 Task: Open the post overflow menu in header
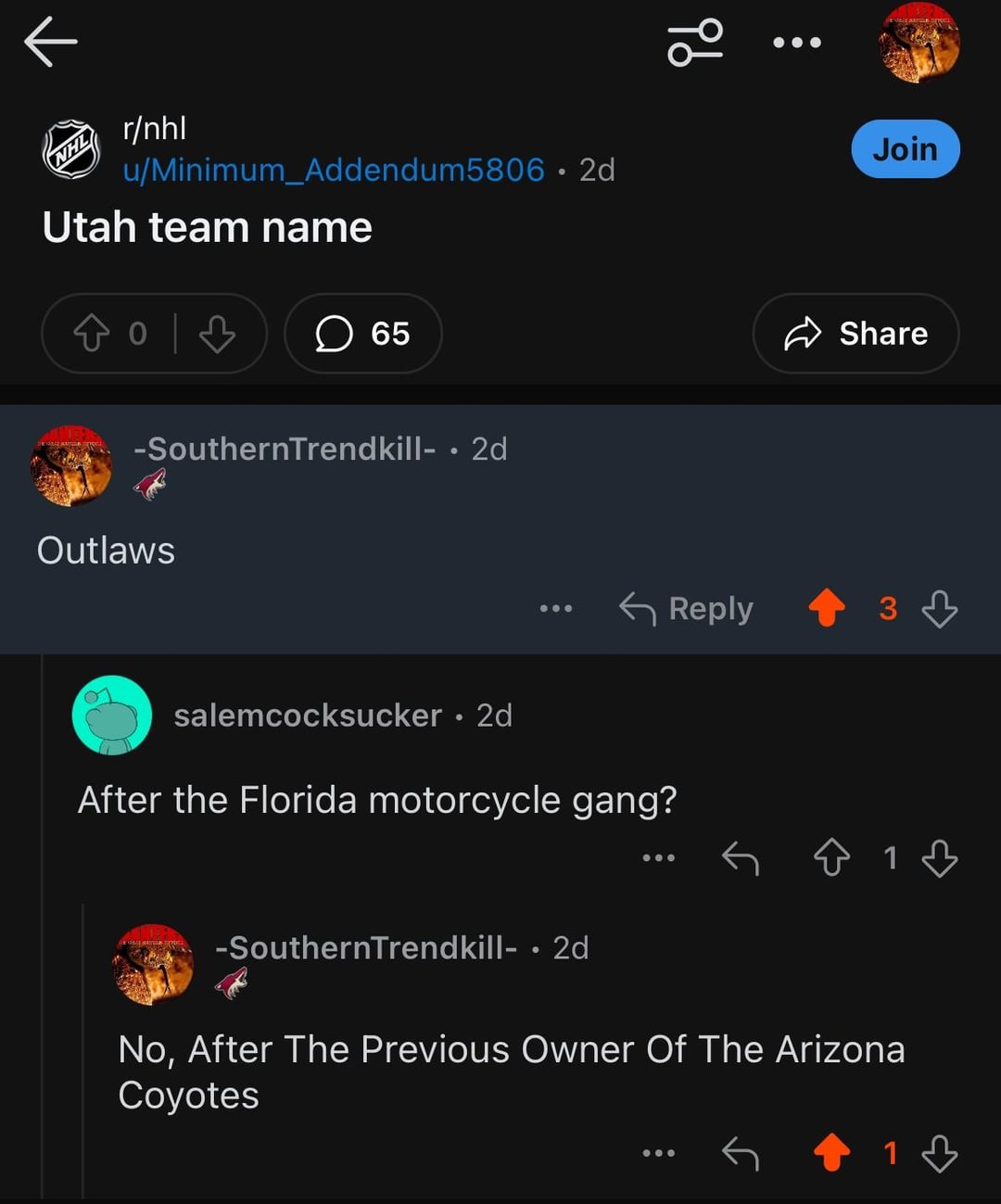coord(797,43)
